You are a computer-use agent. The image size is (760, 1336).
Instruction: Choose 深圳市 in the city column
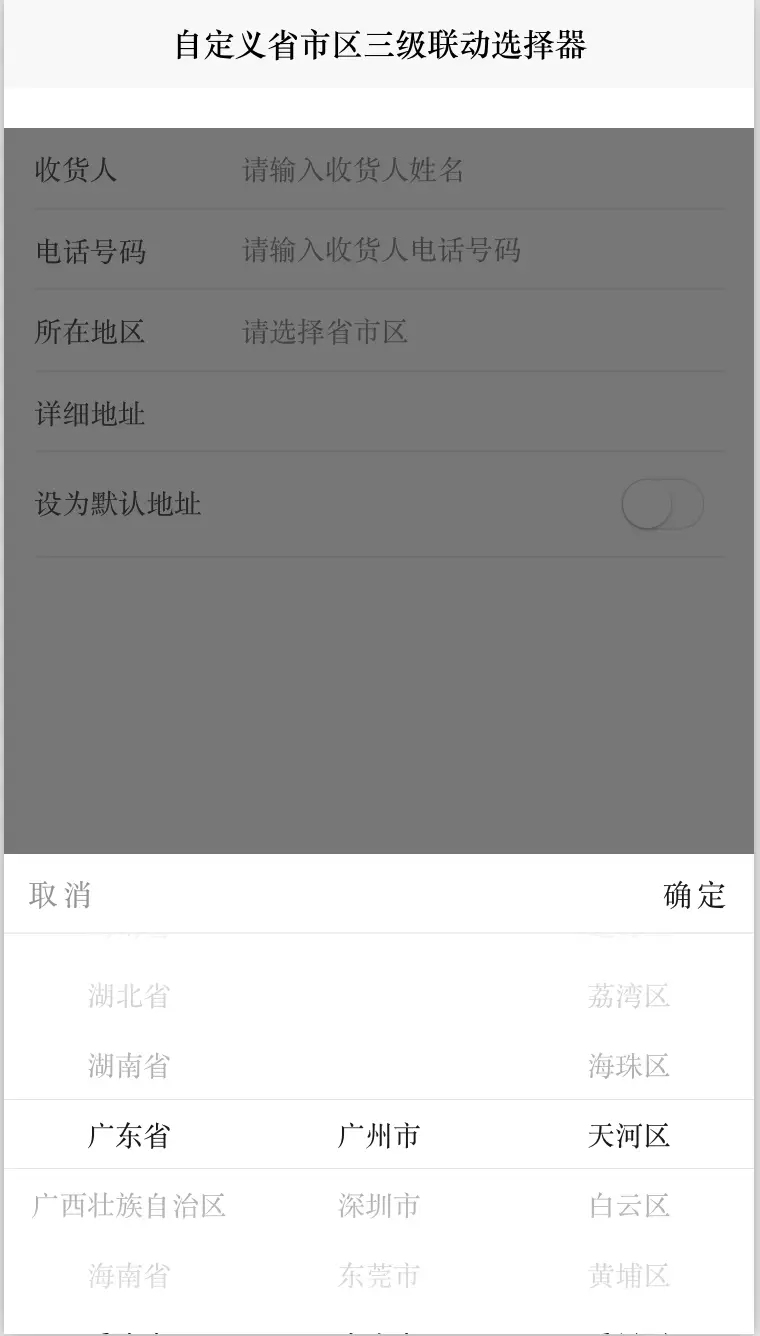point(379,1205)
